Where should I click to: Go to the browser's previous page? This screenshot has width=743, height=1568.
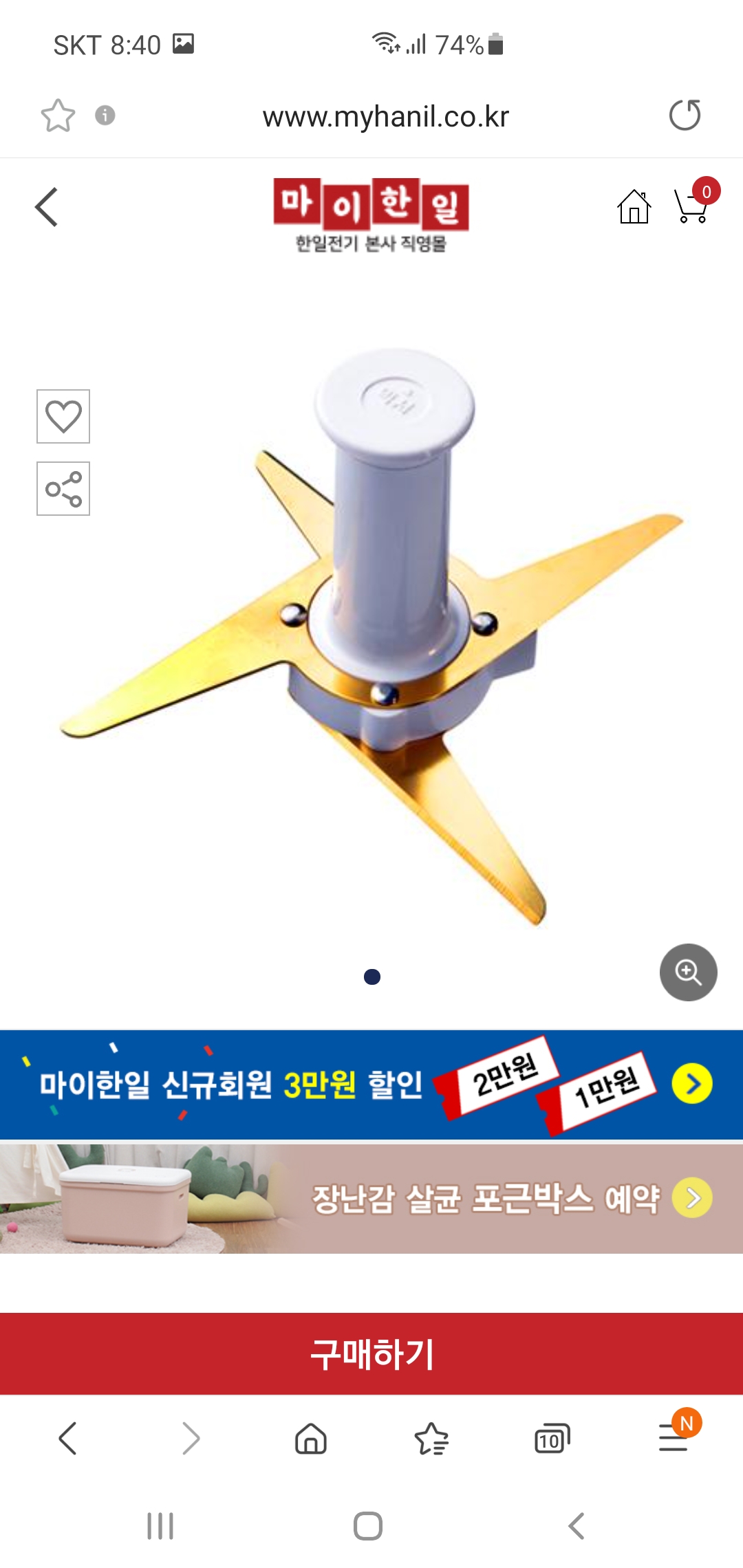point(67,1439)
